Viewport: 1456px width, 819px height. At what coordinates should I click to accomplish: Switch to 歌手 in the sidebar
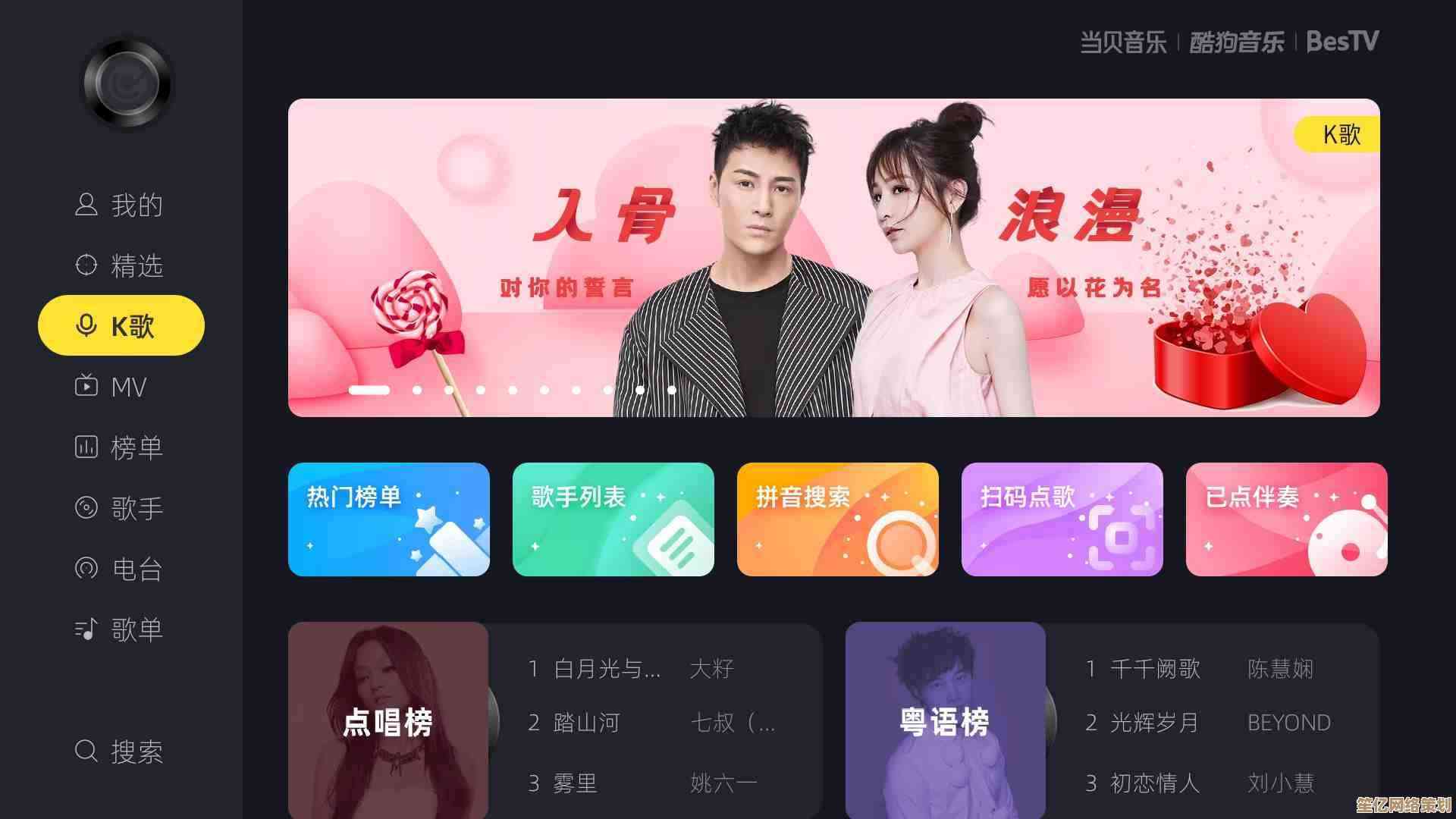coord(120,508)
